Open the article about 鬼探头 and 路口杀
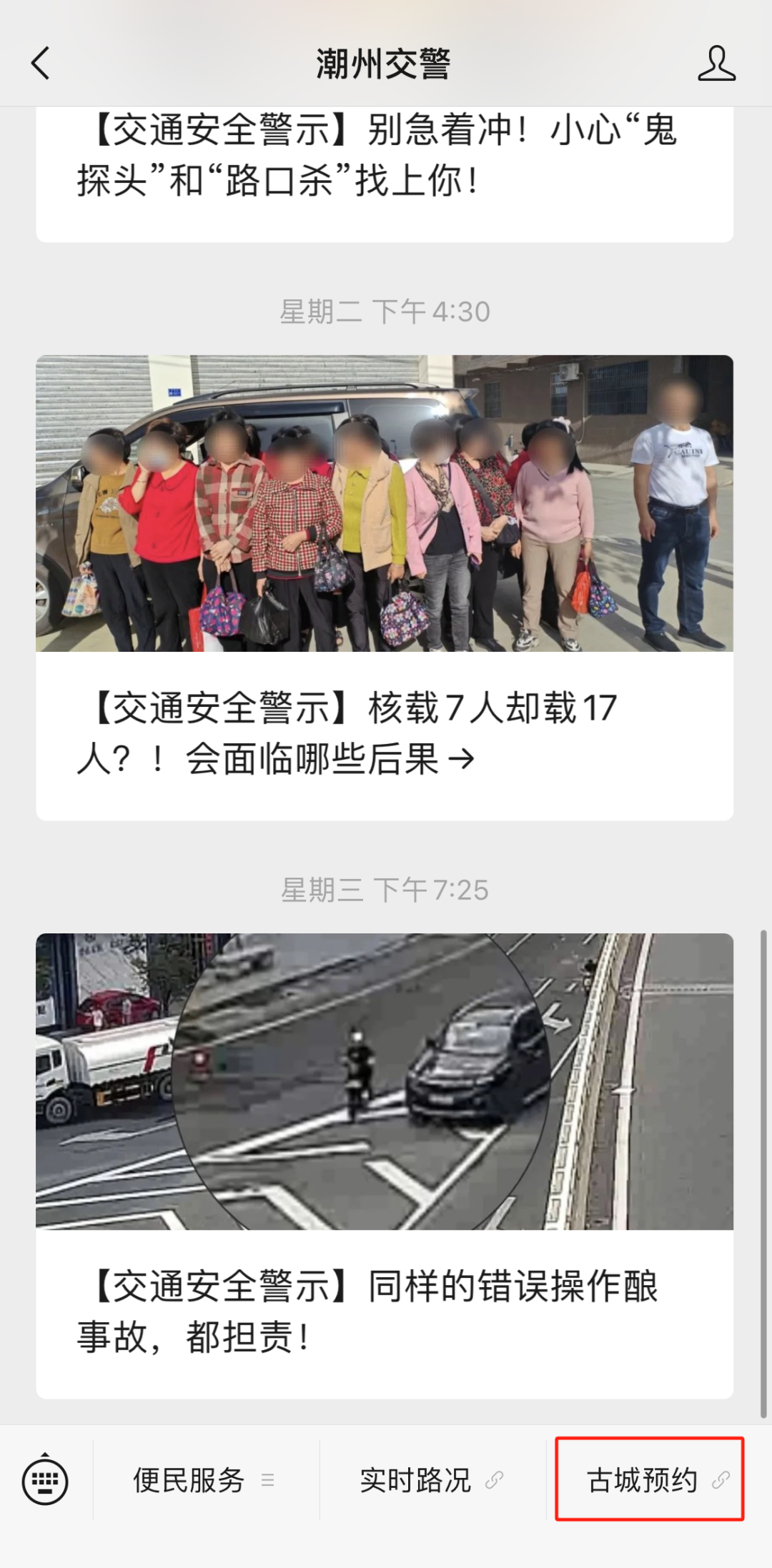772x1568 pixels. coord(385,156)
